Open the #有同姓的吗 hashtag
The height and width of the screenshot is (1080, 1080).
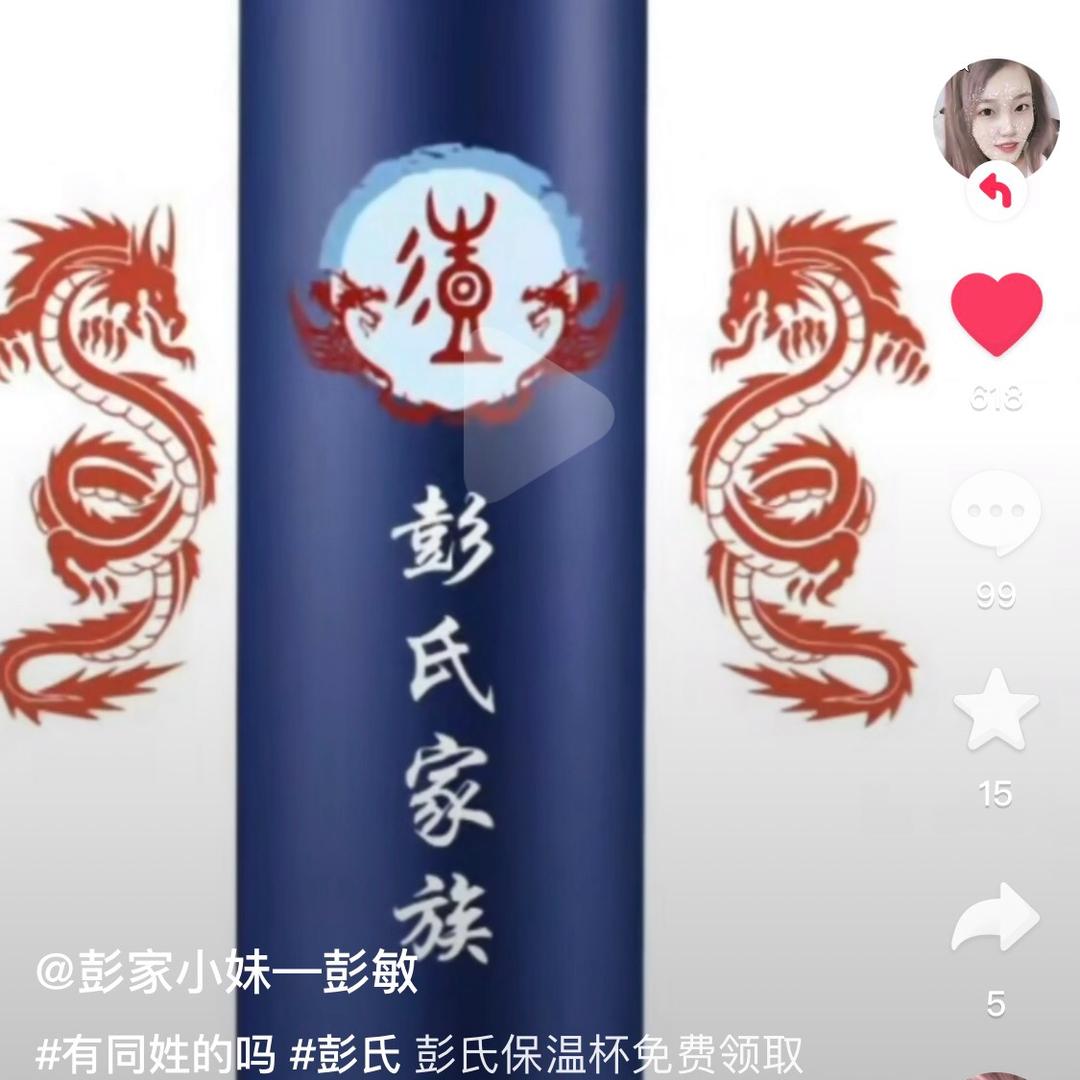point(155,1054)
